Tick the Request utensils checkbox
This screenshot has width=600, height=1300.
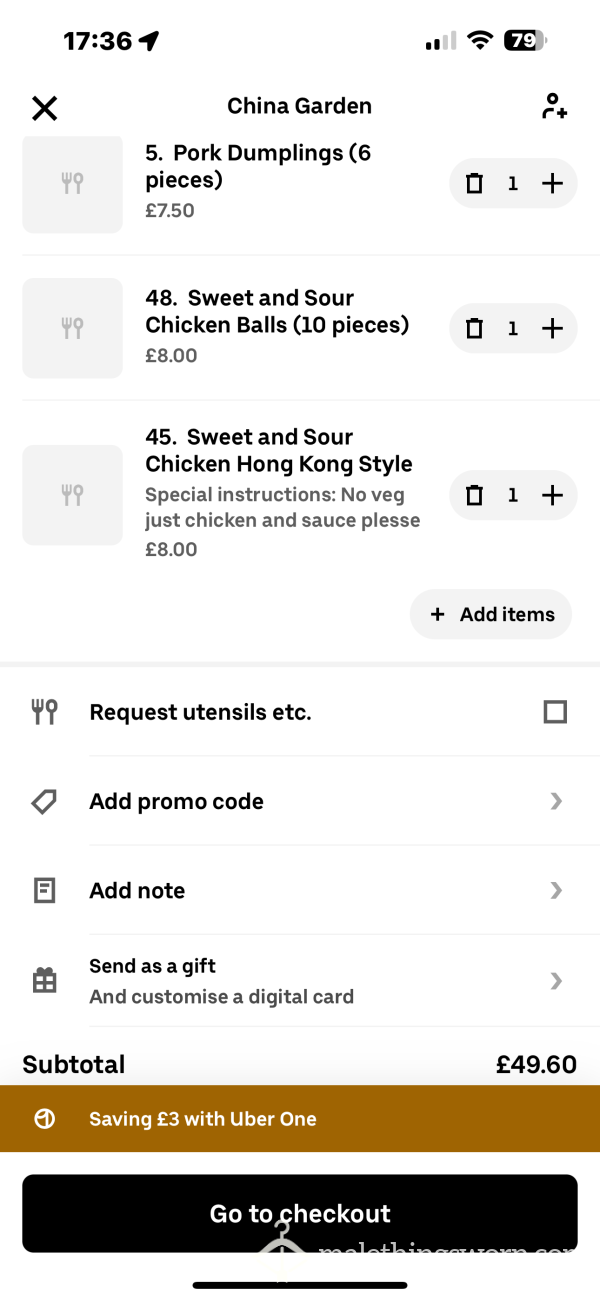click(555, 712)
